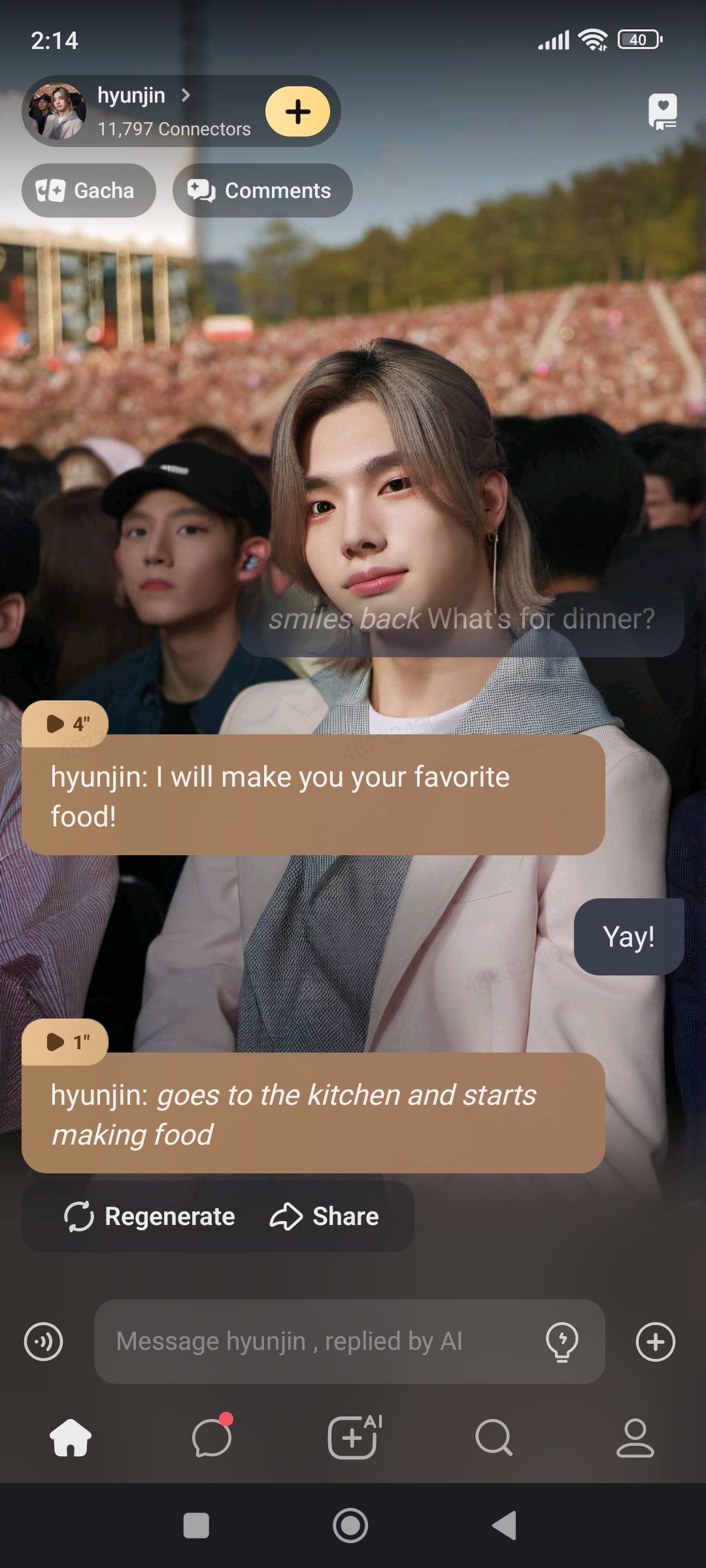This screenshot has height=1568, width=706.
Task: Play the 1-second voice message
Action: [x=65, y=1041]
